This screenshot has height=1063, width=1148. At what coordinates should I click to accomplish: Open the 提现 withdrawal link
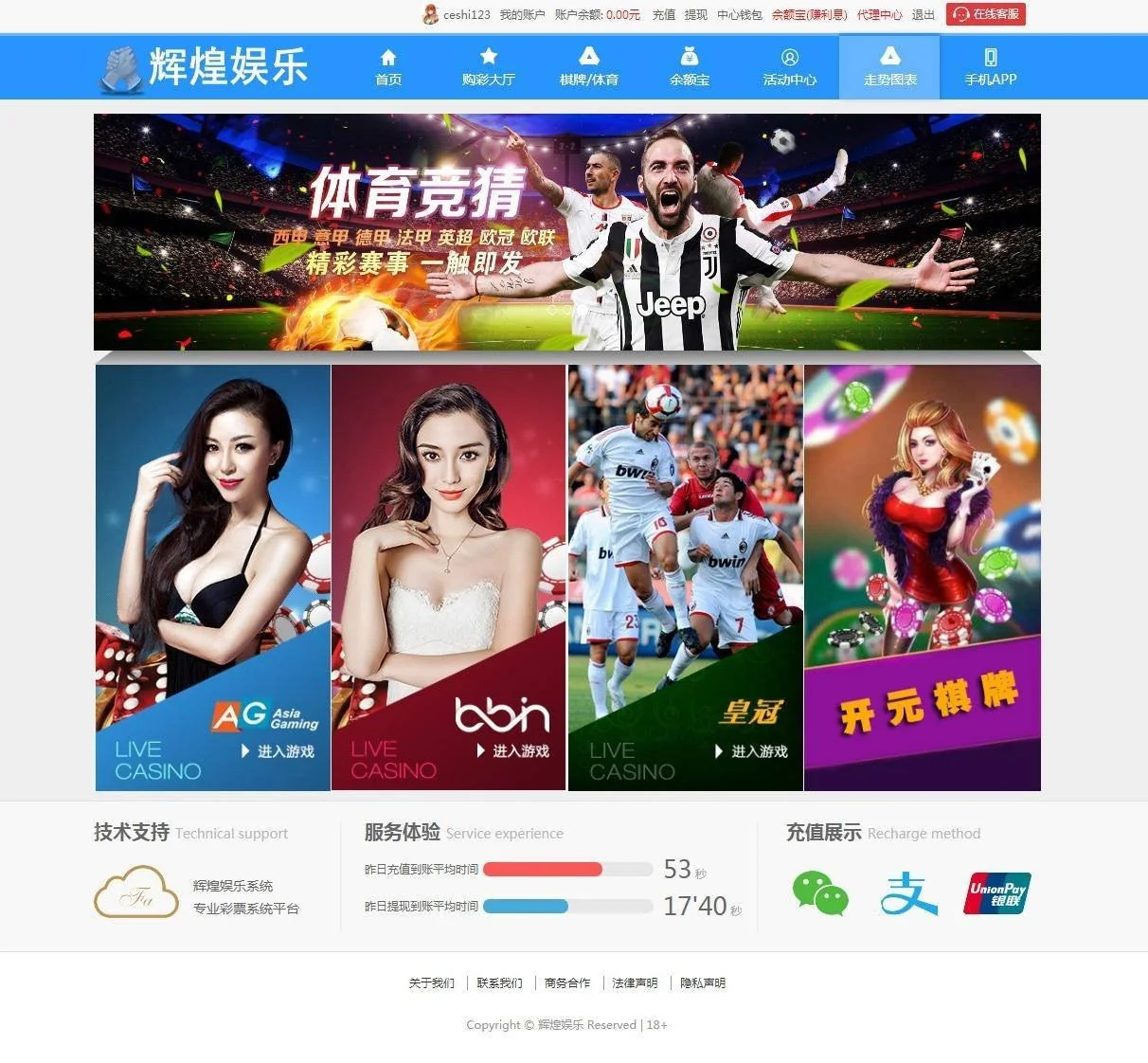(695, 15)
